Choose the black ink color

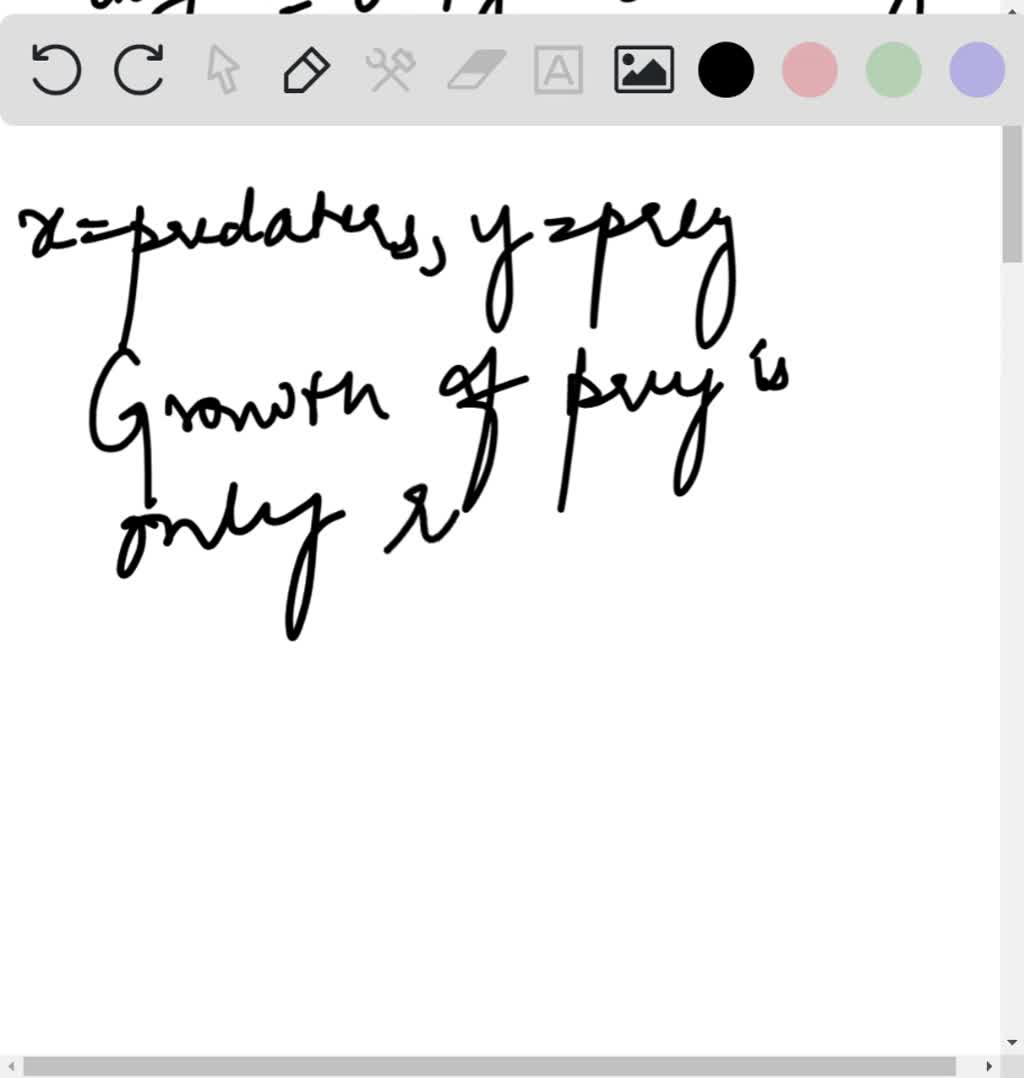726,70
